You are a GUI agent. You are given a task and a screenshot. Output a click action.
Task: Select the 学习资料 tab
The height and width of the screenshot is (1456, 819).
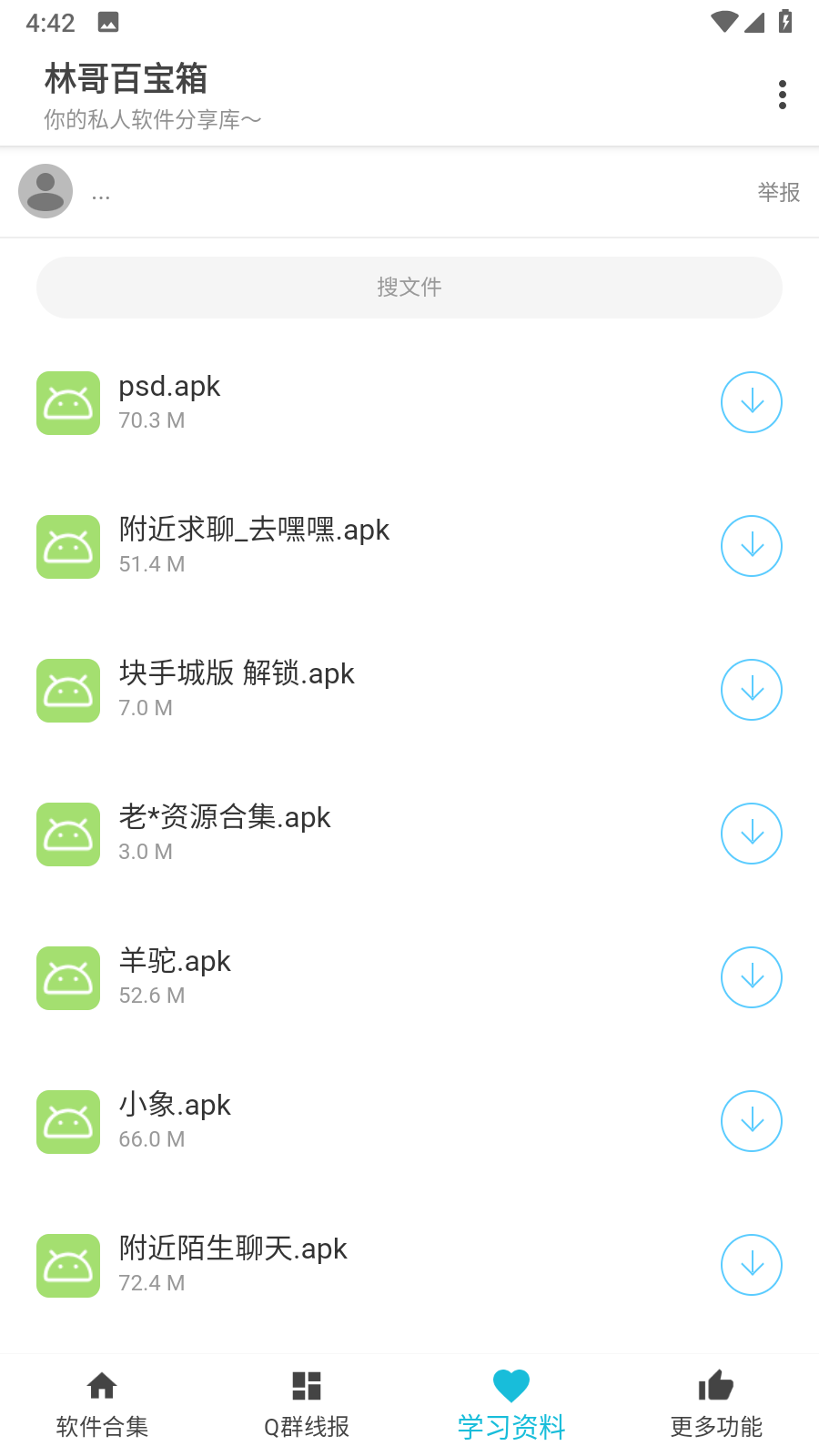(x=511, y=1427)
